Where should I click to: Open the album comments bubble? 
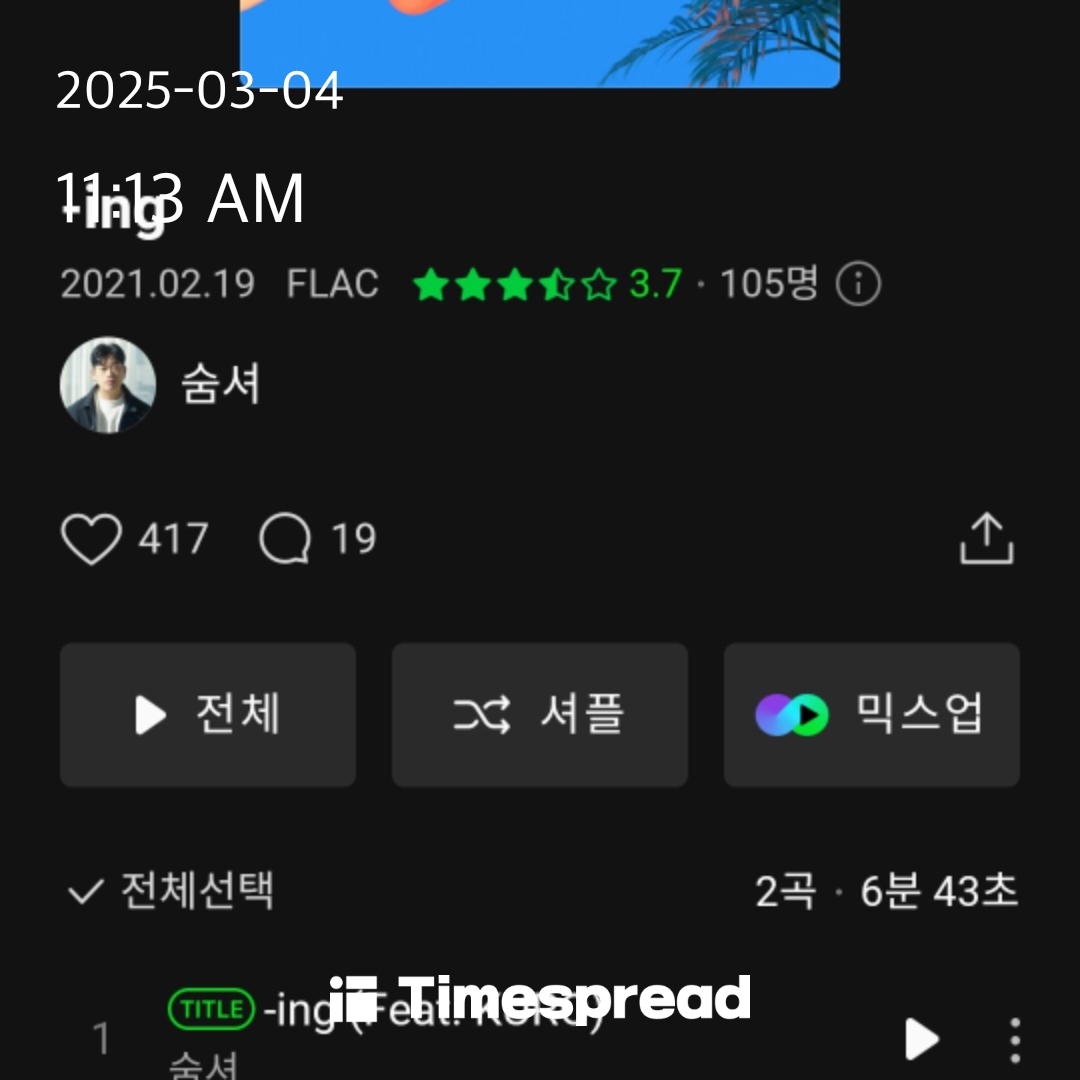[x=285, y=539]
